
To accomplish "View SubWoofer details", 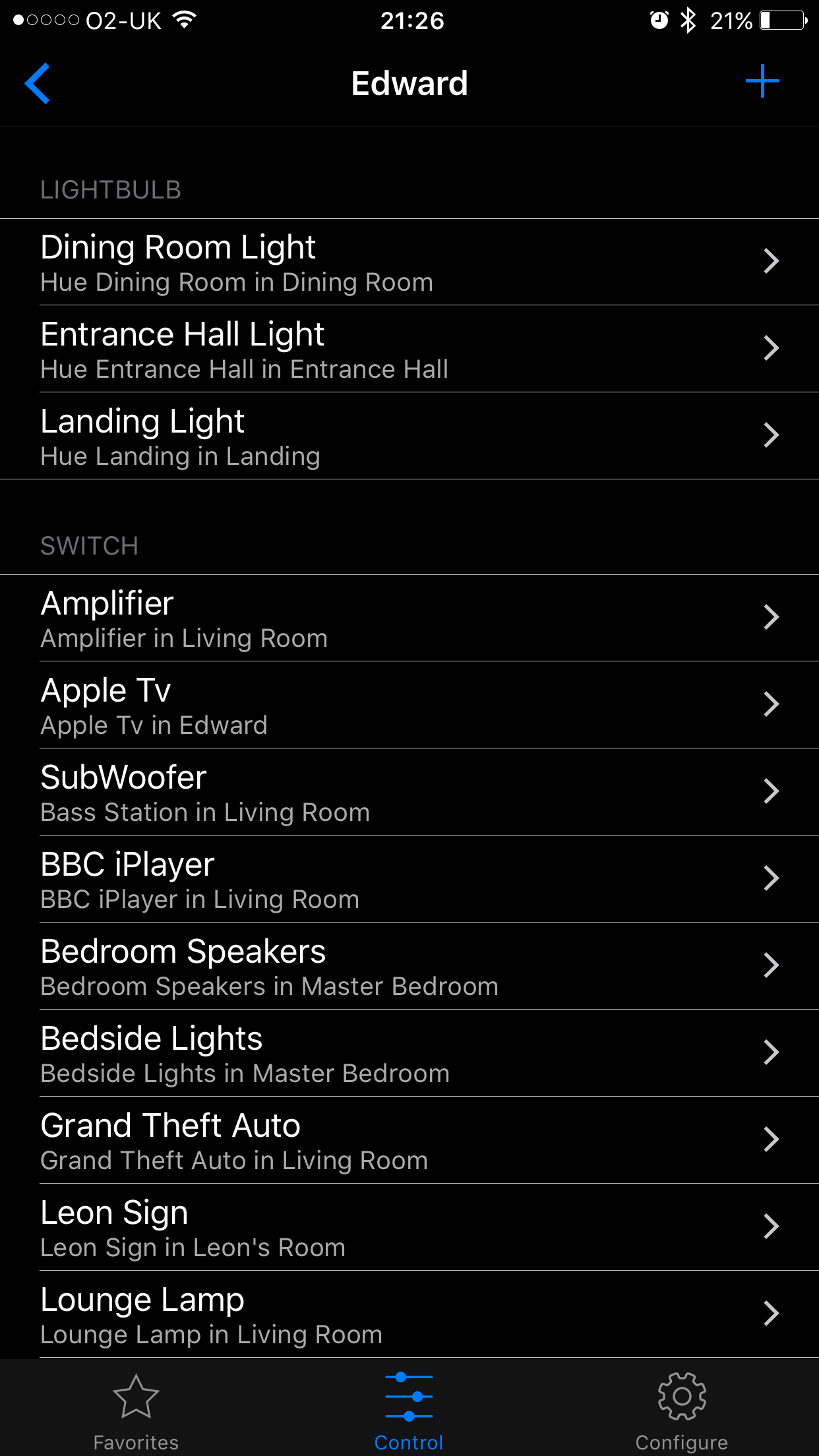I will [409, 792].
